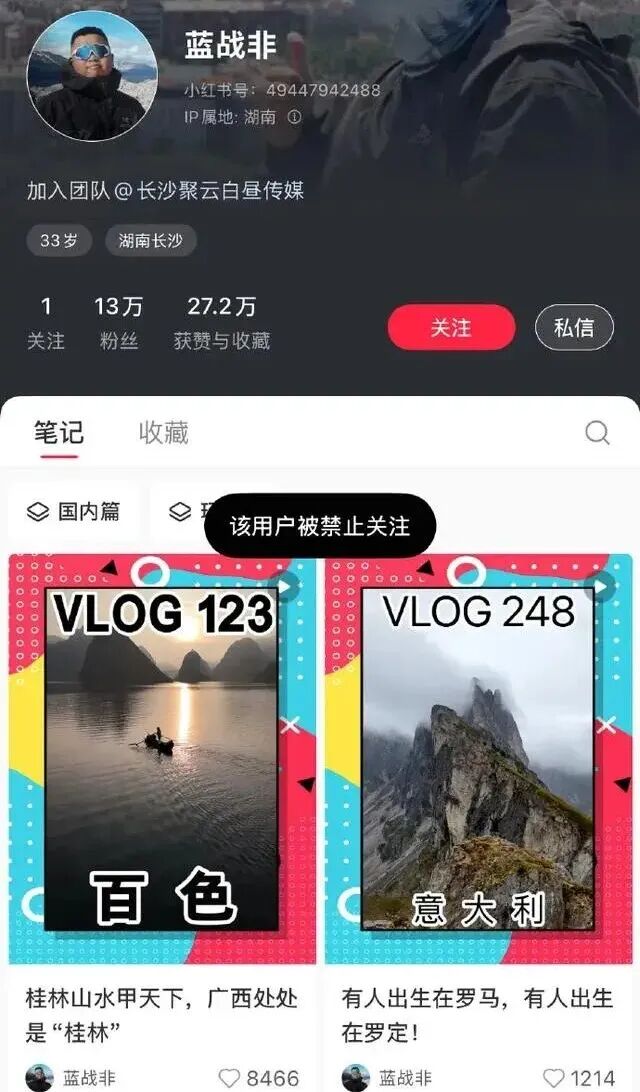Screen dimensions: 640x1092
Task: Open the VLOG 248 意大利 note
Action: (478, 760)
